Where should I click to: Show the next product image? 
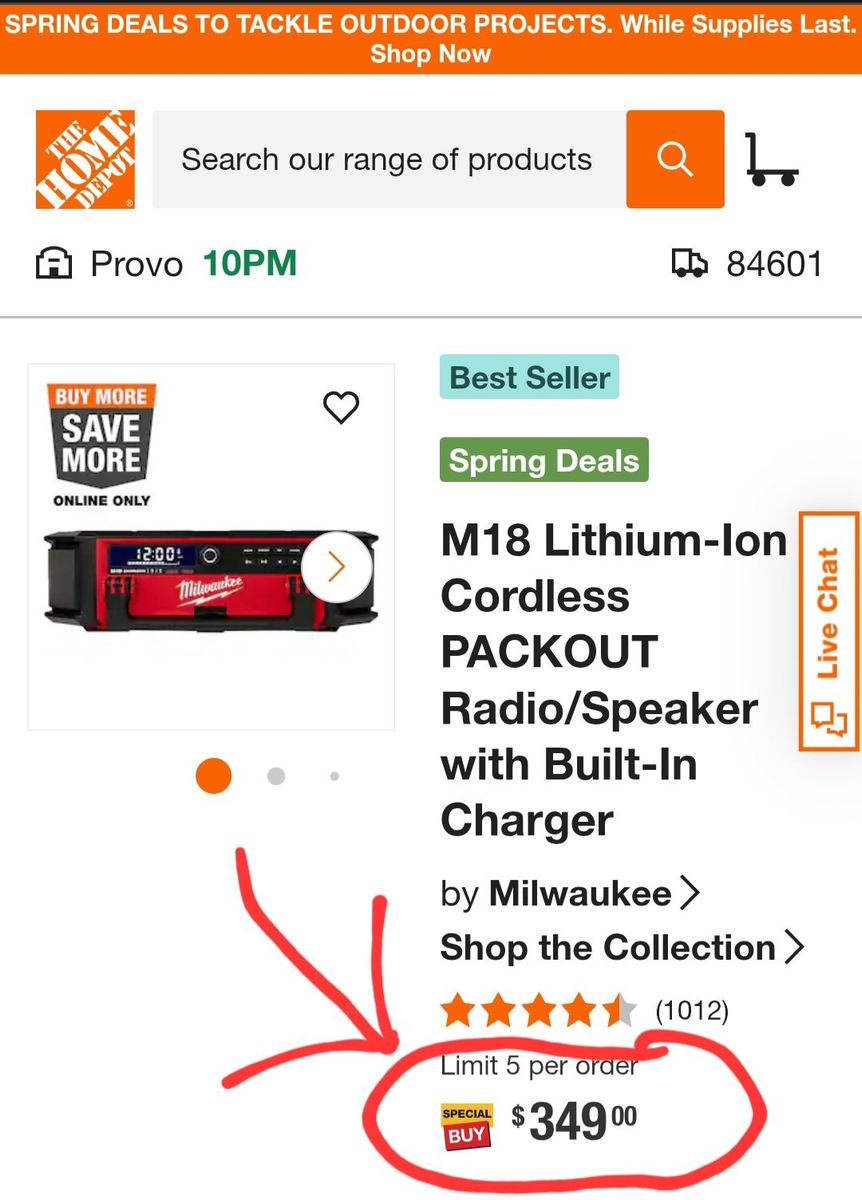click(337, 568)
